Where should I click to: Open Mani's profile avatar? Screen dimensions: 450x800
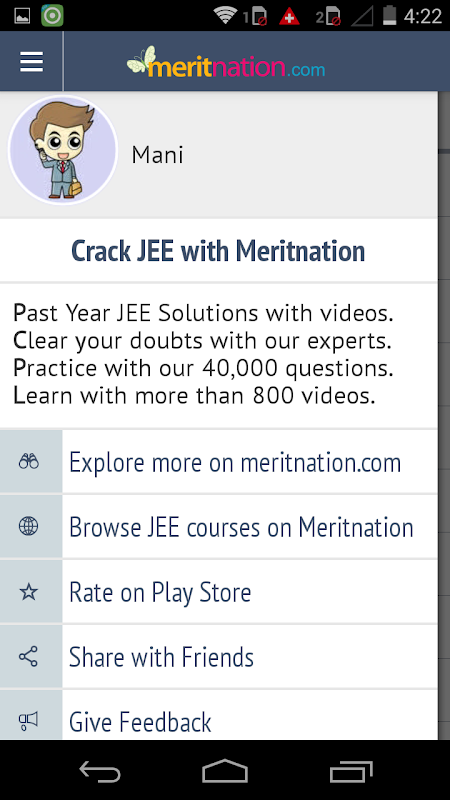(x=63, y=150)
